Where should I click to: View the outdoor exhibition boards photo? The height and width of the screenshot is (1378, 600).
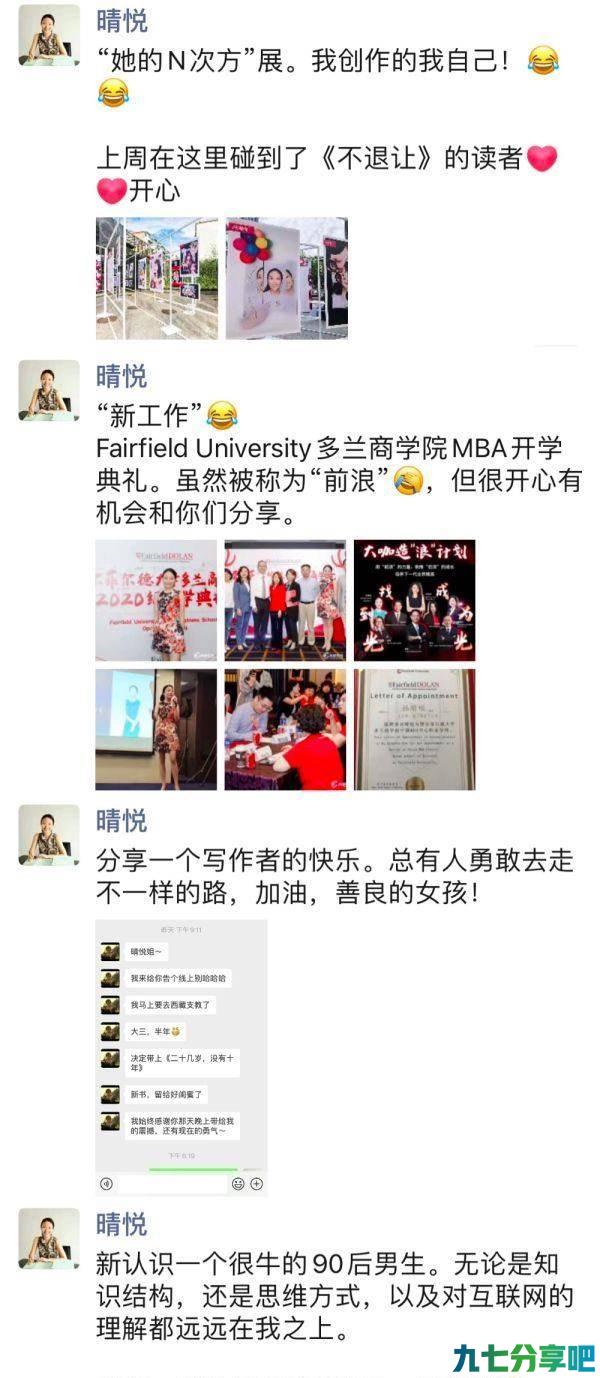pos(157,278)
